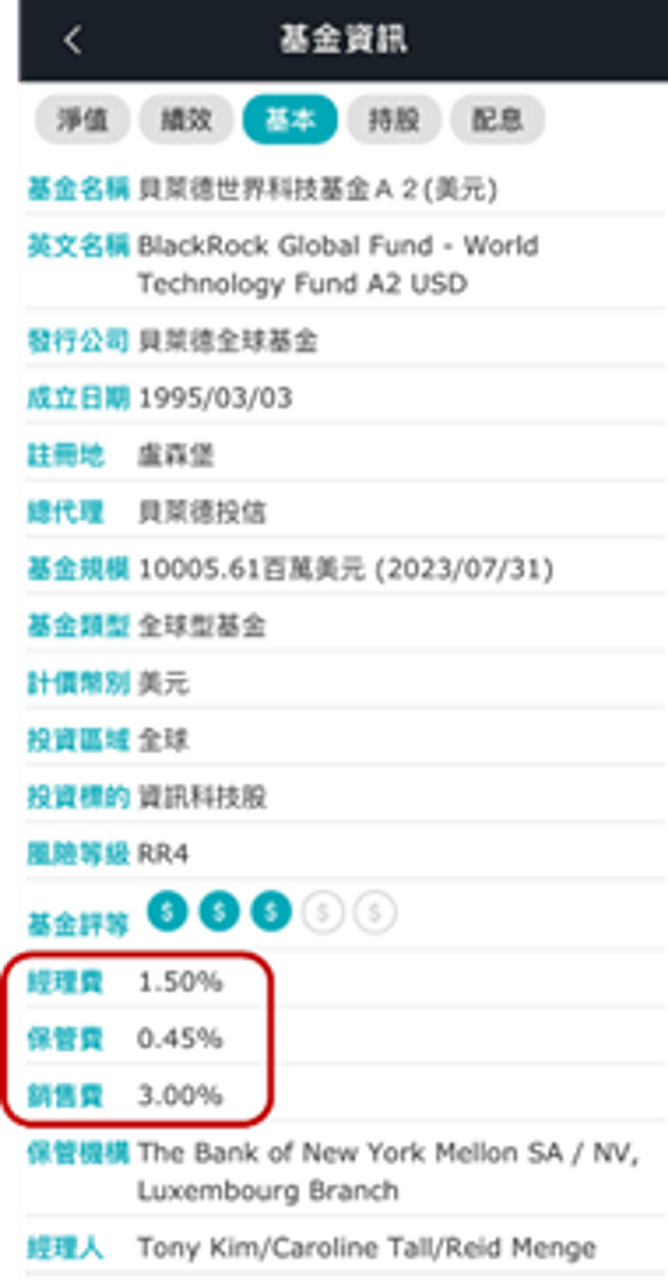View the 持股 tab

pos(394,121)
